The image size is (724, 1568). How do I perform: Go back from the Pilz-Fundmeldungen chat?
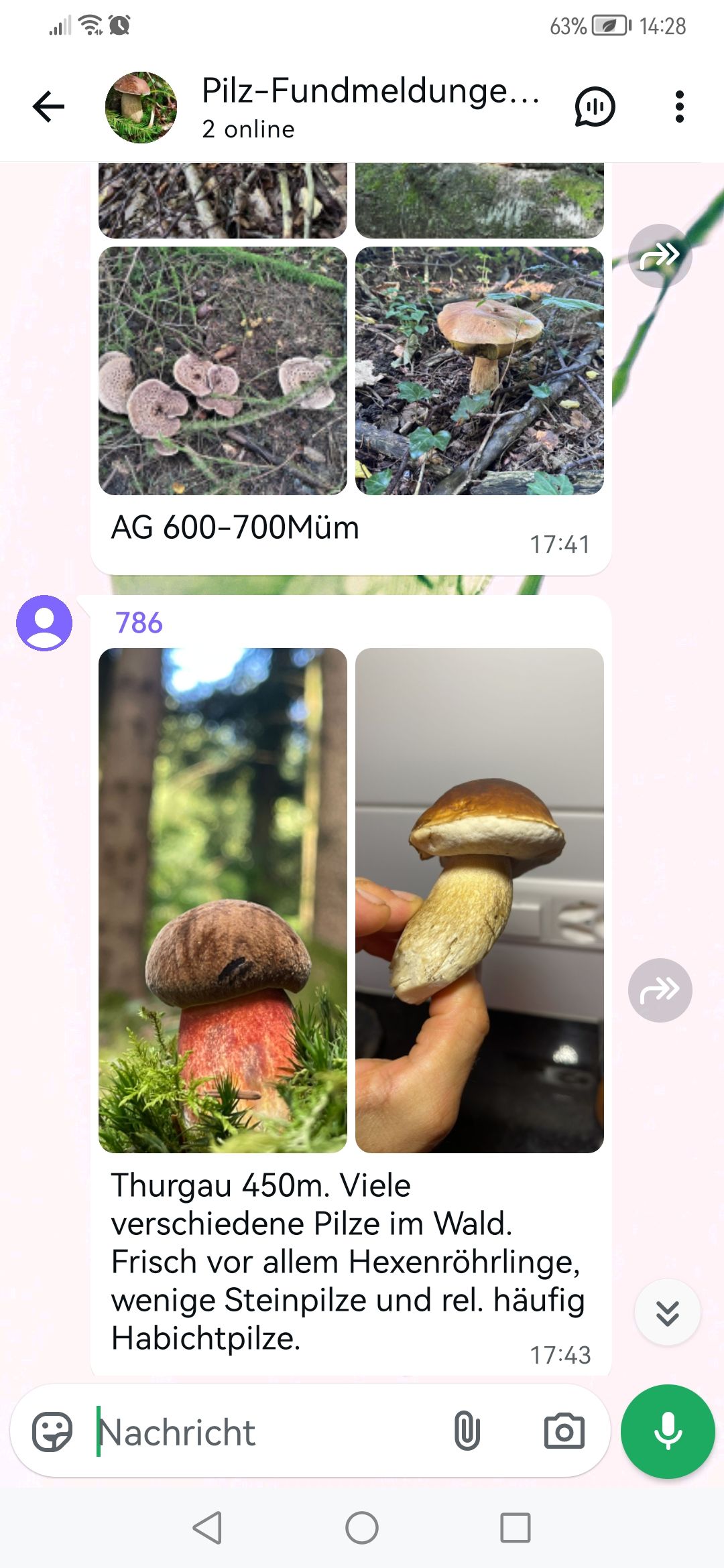coord(48,107)
